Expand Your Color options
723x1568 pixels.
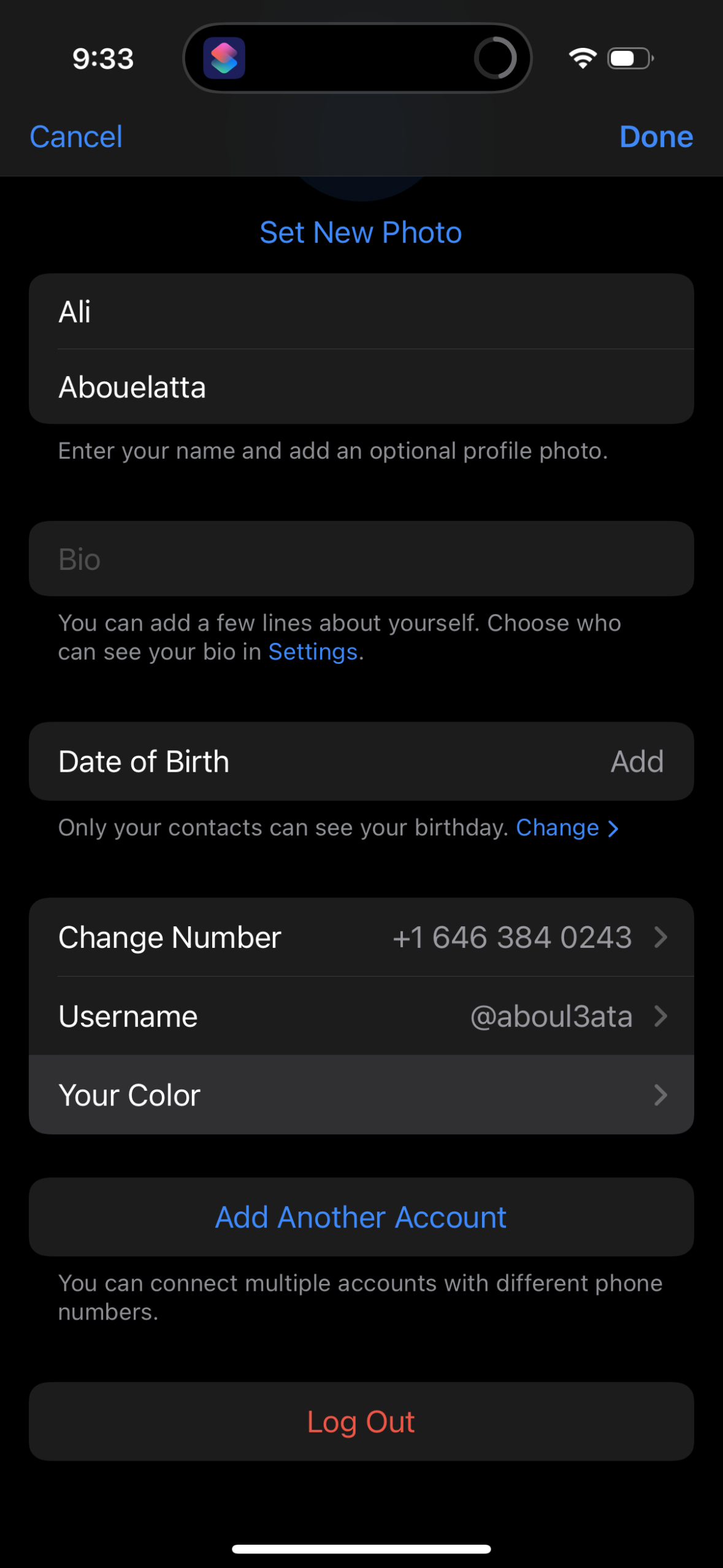[x=660, y=1094]
